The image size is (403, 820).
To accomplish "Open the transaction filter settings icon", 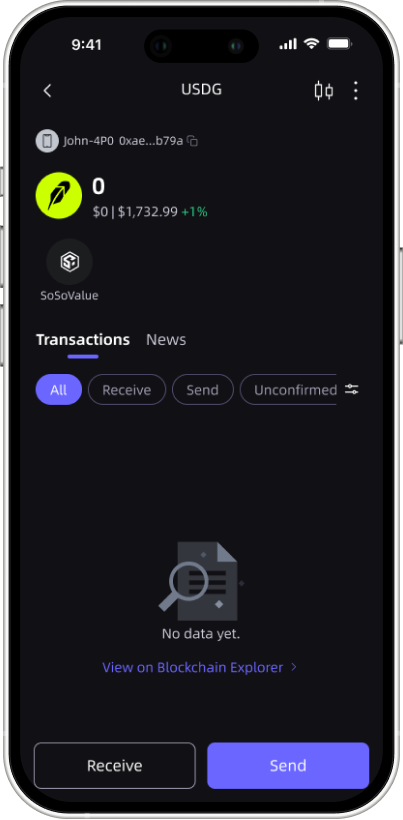I will (x=352, y=389).
